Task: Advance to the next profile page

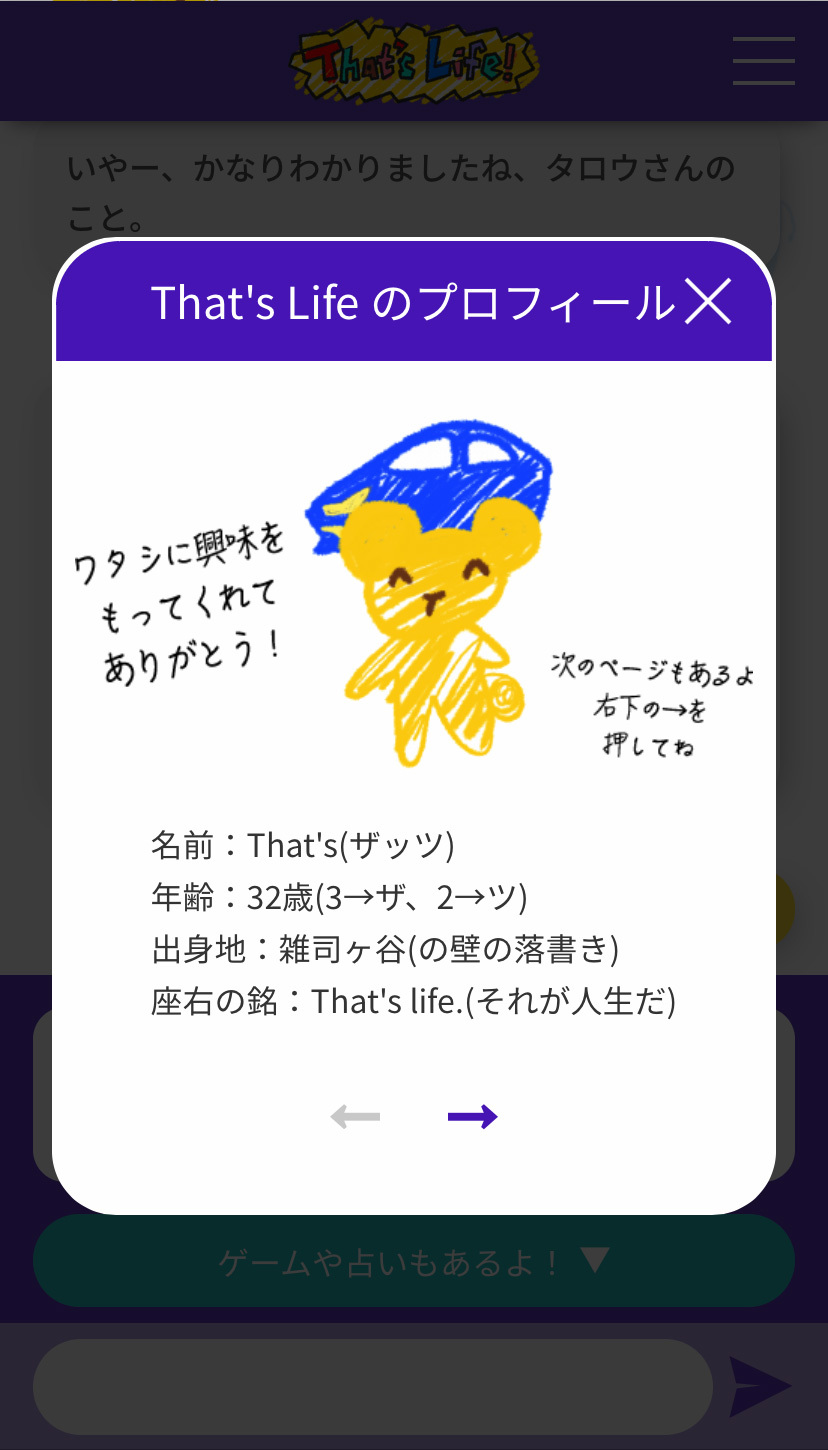Action: pyautogui.click(x=473, y=1116)
